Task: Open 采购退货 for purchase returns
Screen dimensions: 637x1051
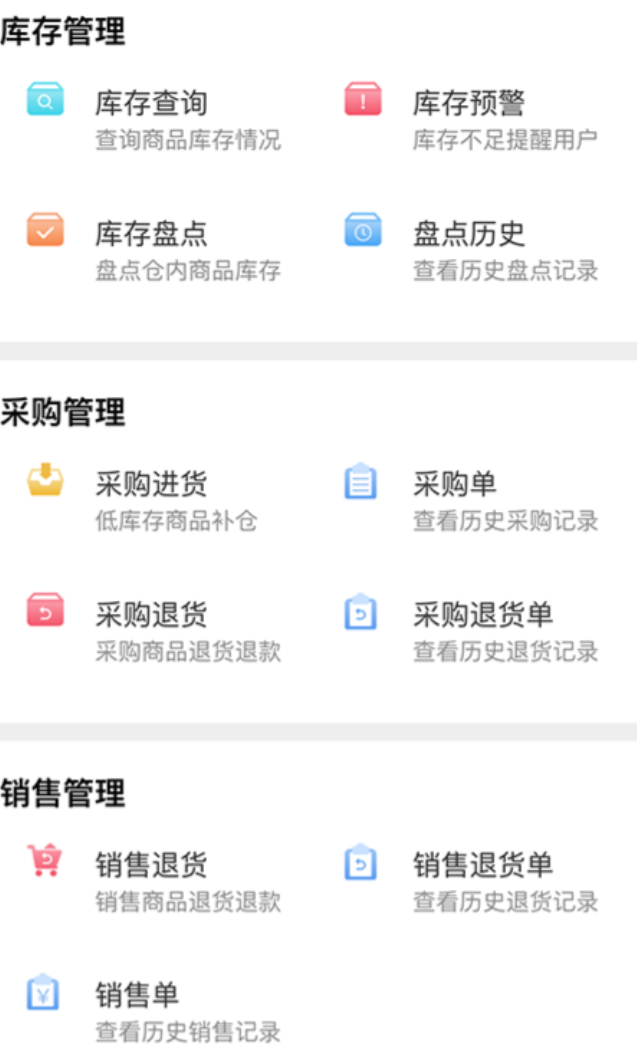Action: [151, 615]
